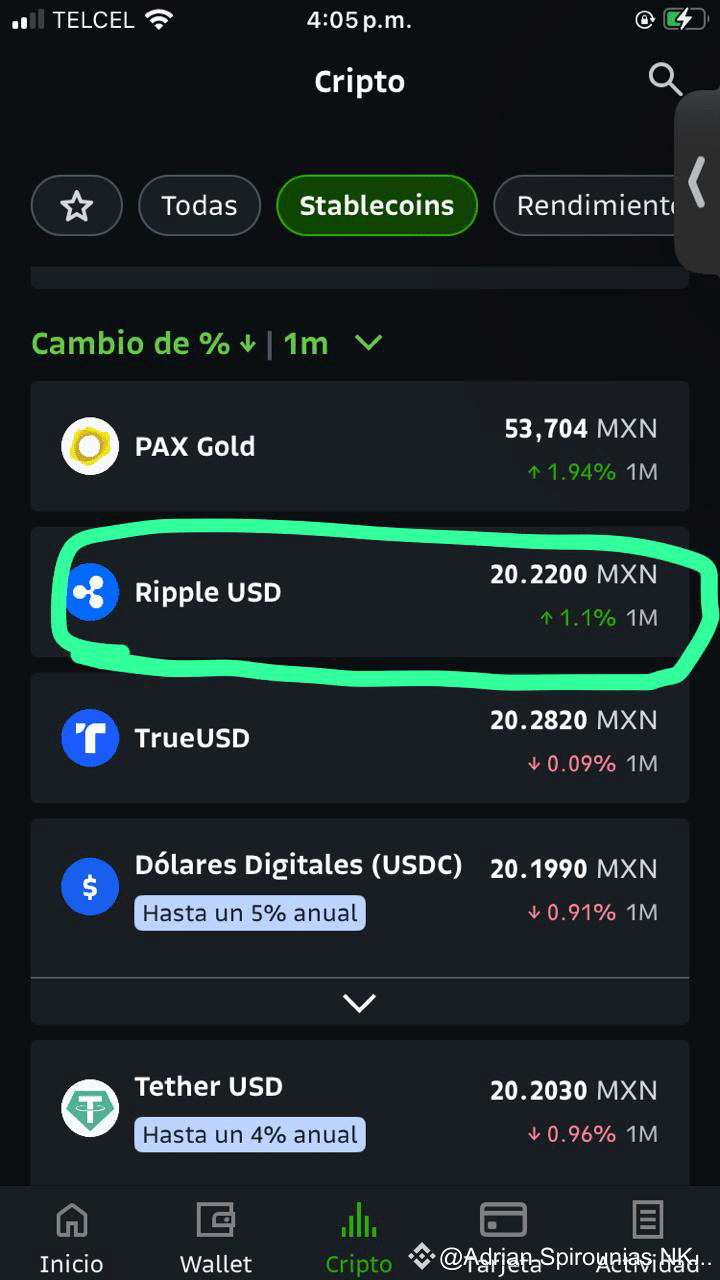The width and height of the screenshot is (720, 1280).
Task: Activate the Rendimiento filter
Action: pyautogui.click(x=590, y=205)
